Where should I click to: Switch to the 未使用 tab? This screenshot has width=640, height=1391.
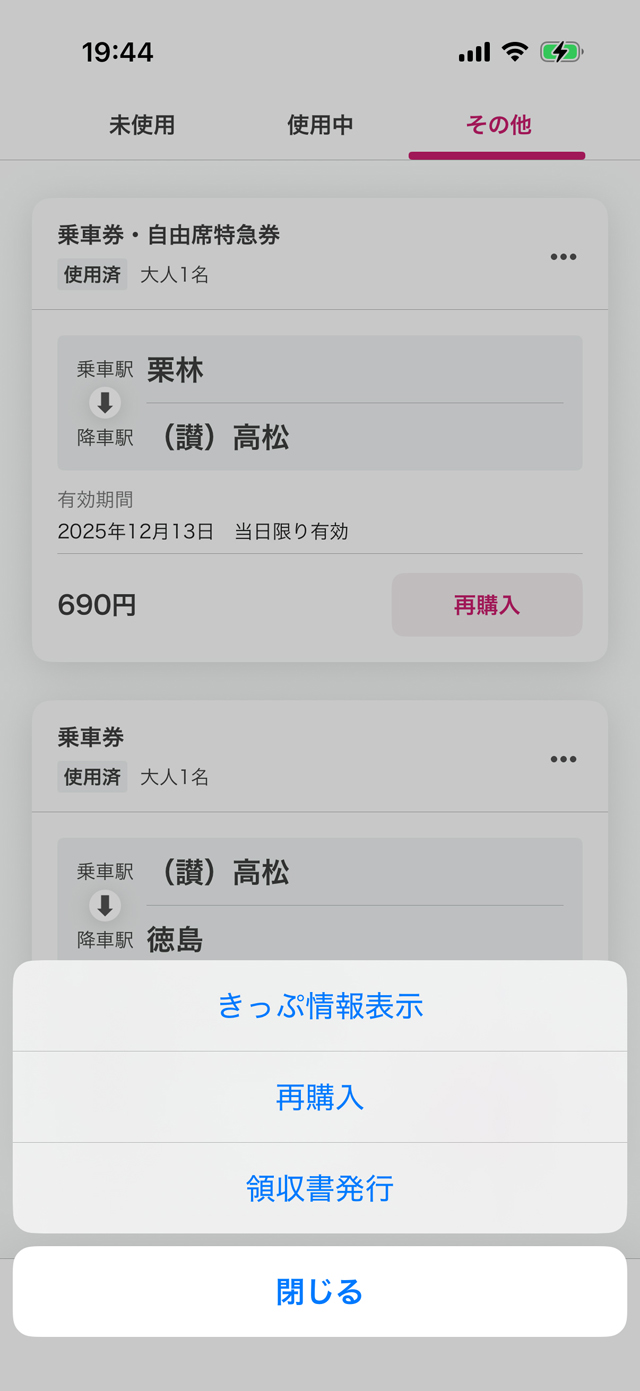pos(142,125)
